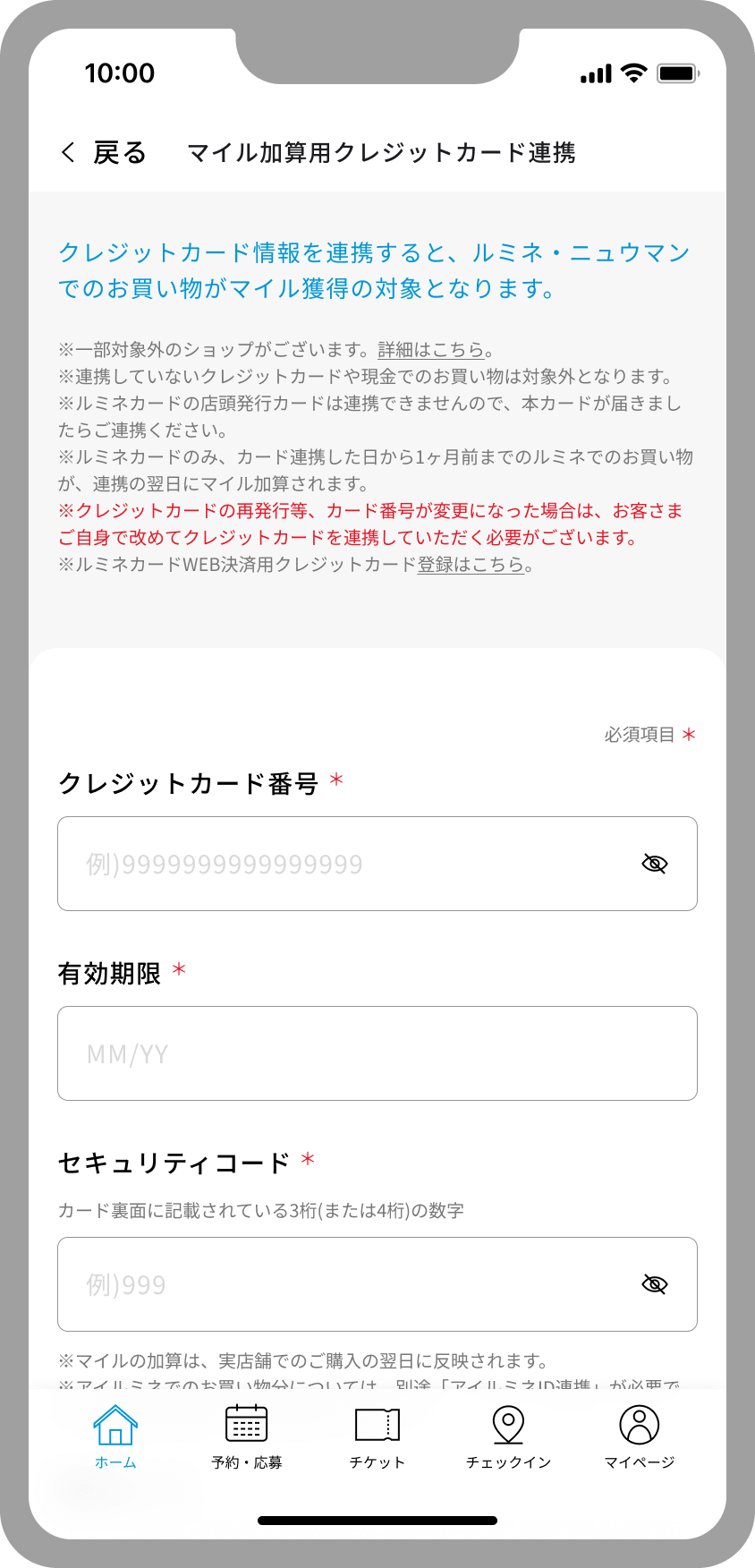Toggle visibility of the credit card number
This screenshot has height=1568, width=755.
(x=655, y=864)
